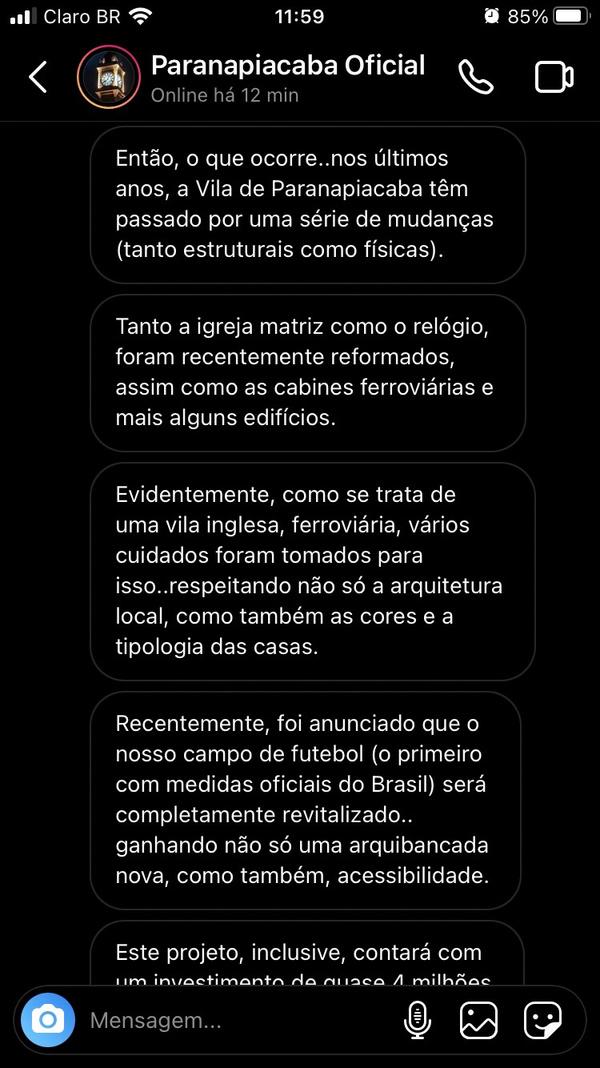Pick an image from the gallery
Viewport: 600px width, 1068px height.
pos(479,1021)
